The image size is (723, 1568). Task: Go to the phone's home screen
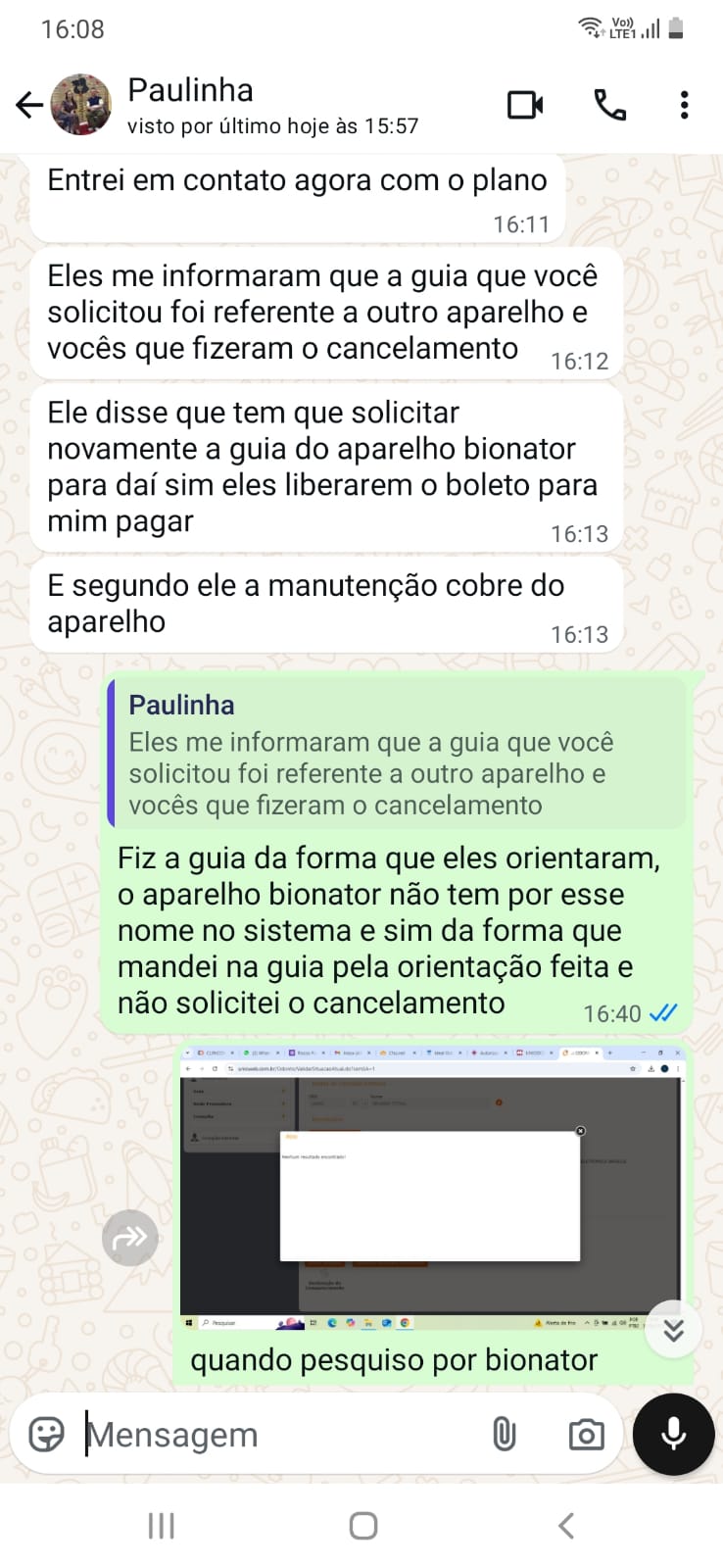362,1525
